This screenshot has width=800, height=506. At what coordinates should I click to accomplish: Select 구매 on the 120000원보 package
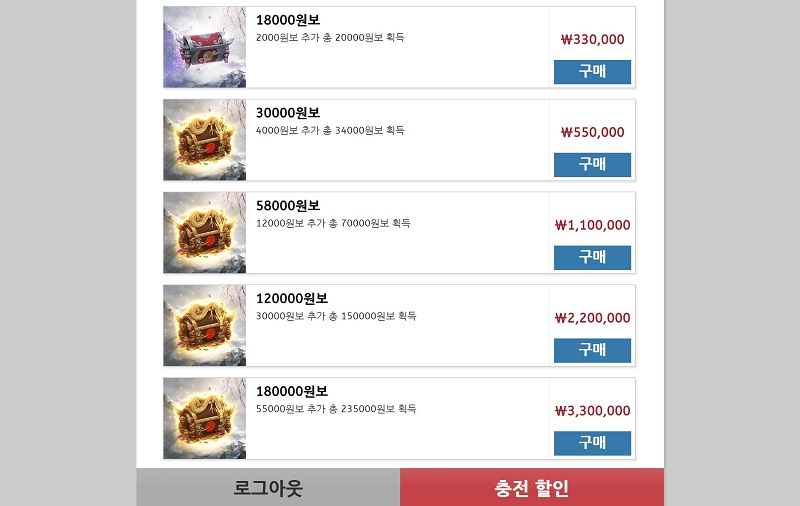(x=592, y=350)
